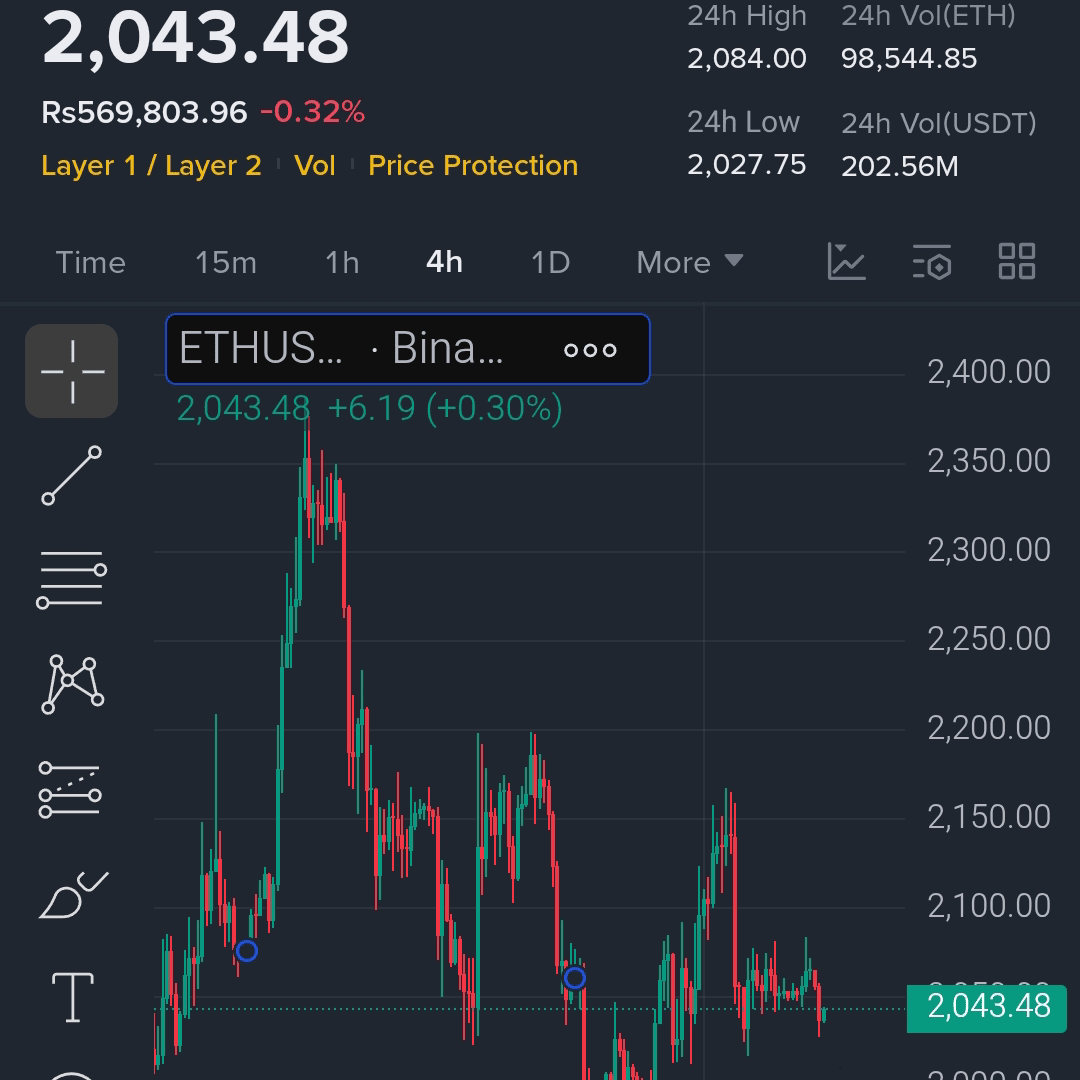This screenshot has width=1080, height=1080.
Task: Pick the brush drawing tool
Action: point(72,895)
